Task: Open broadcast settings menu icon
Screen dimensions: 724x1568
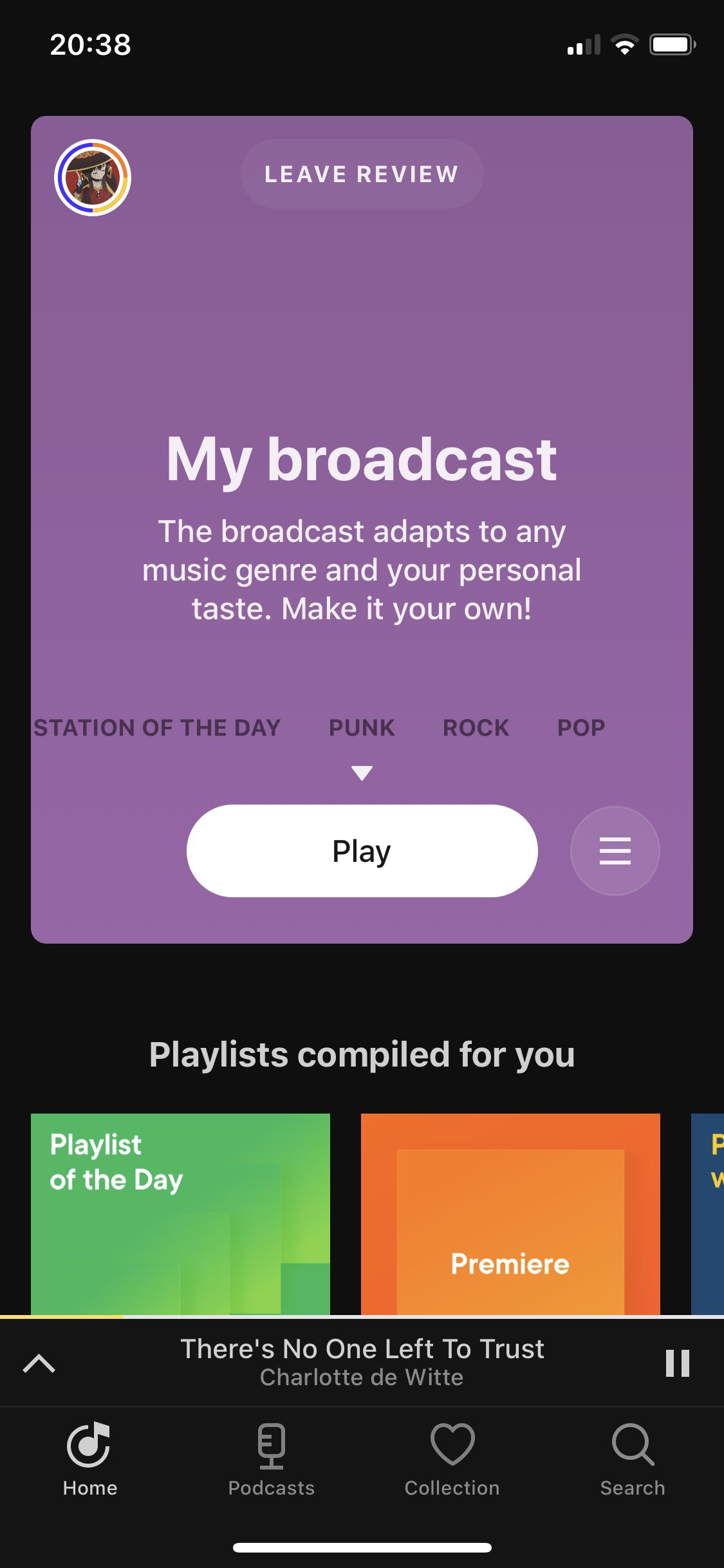Action: [x=615, y=851]
